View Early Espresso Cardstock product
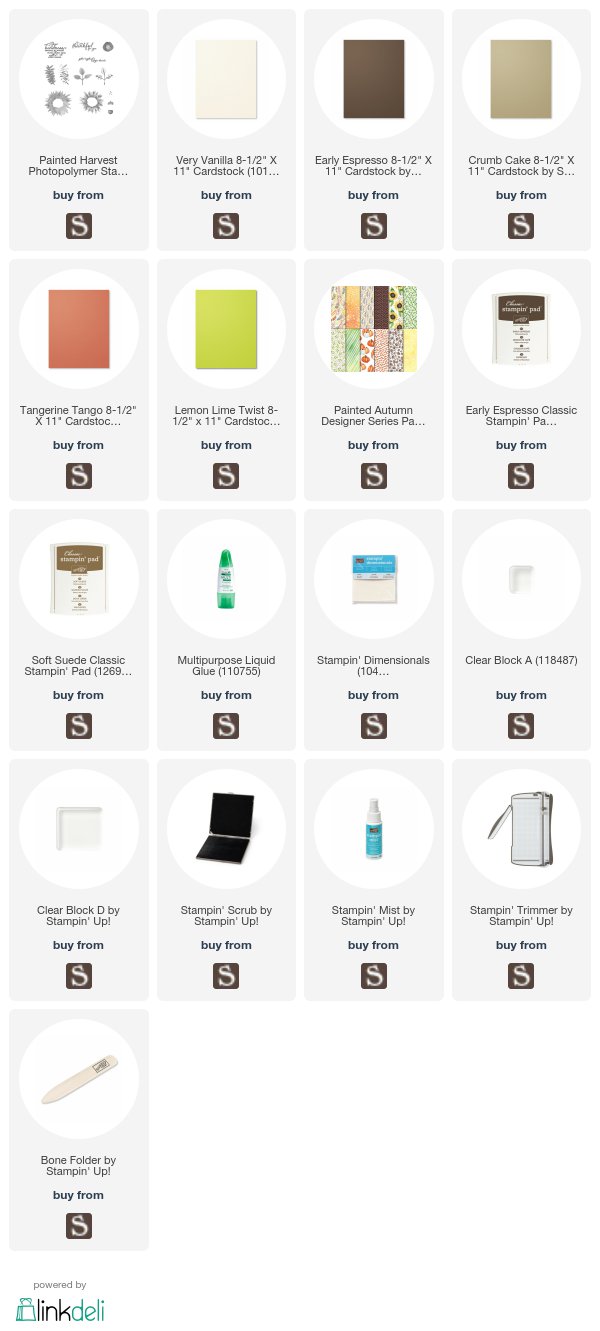 (x=374, y=130)
